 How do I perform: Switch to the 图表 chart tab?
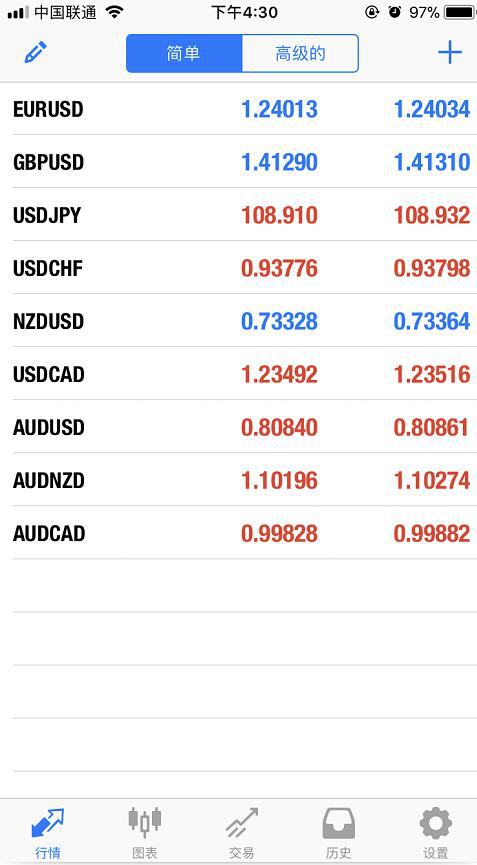pos(144,832)
